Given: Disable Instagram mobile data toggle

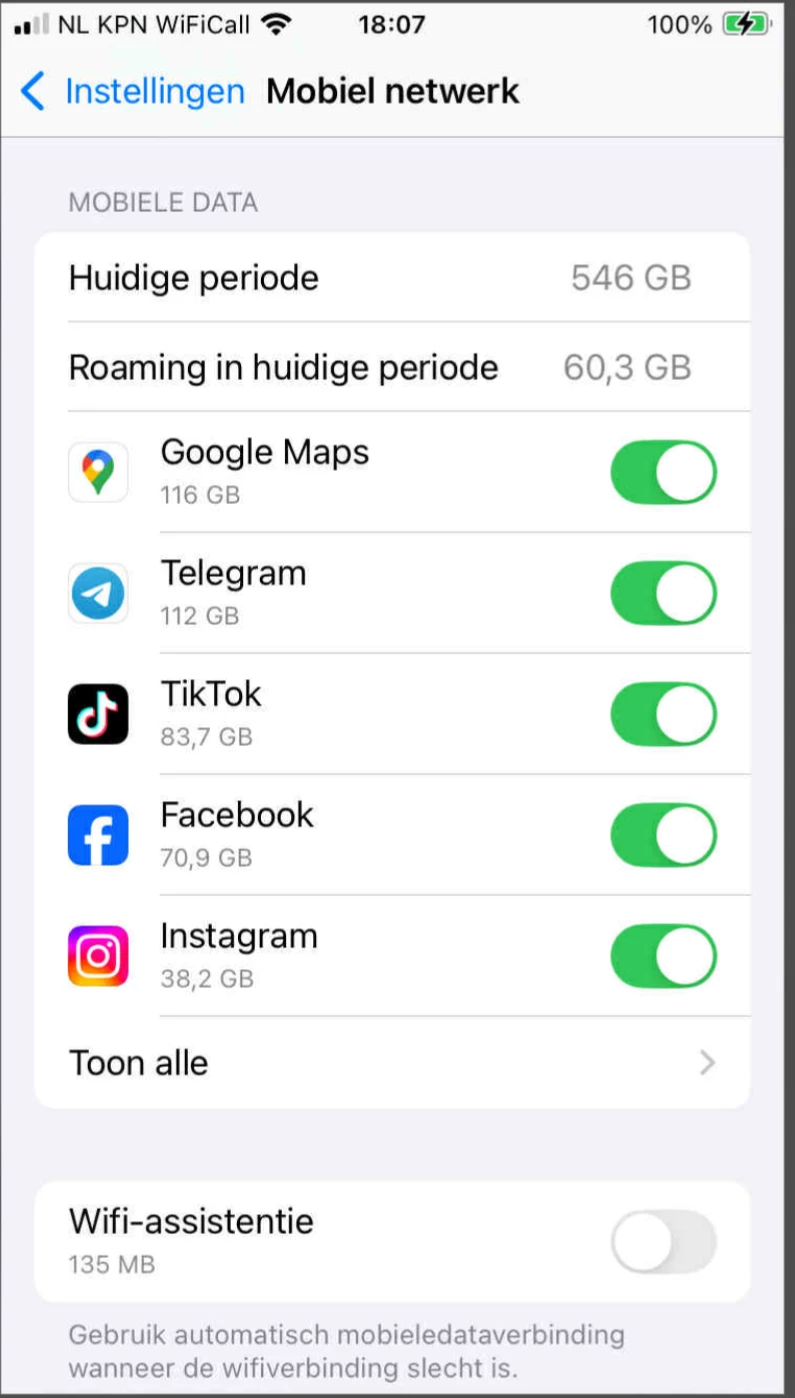Looking at the screenshot, I should [663, 956].
